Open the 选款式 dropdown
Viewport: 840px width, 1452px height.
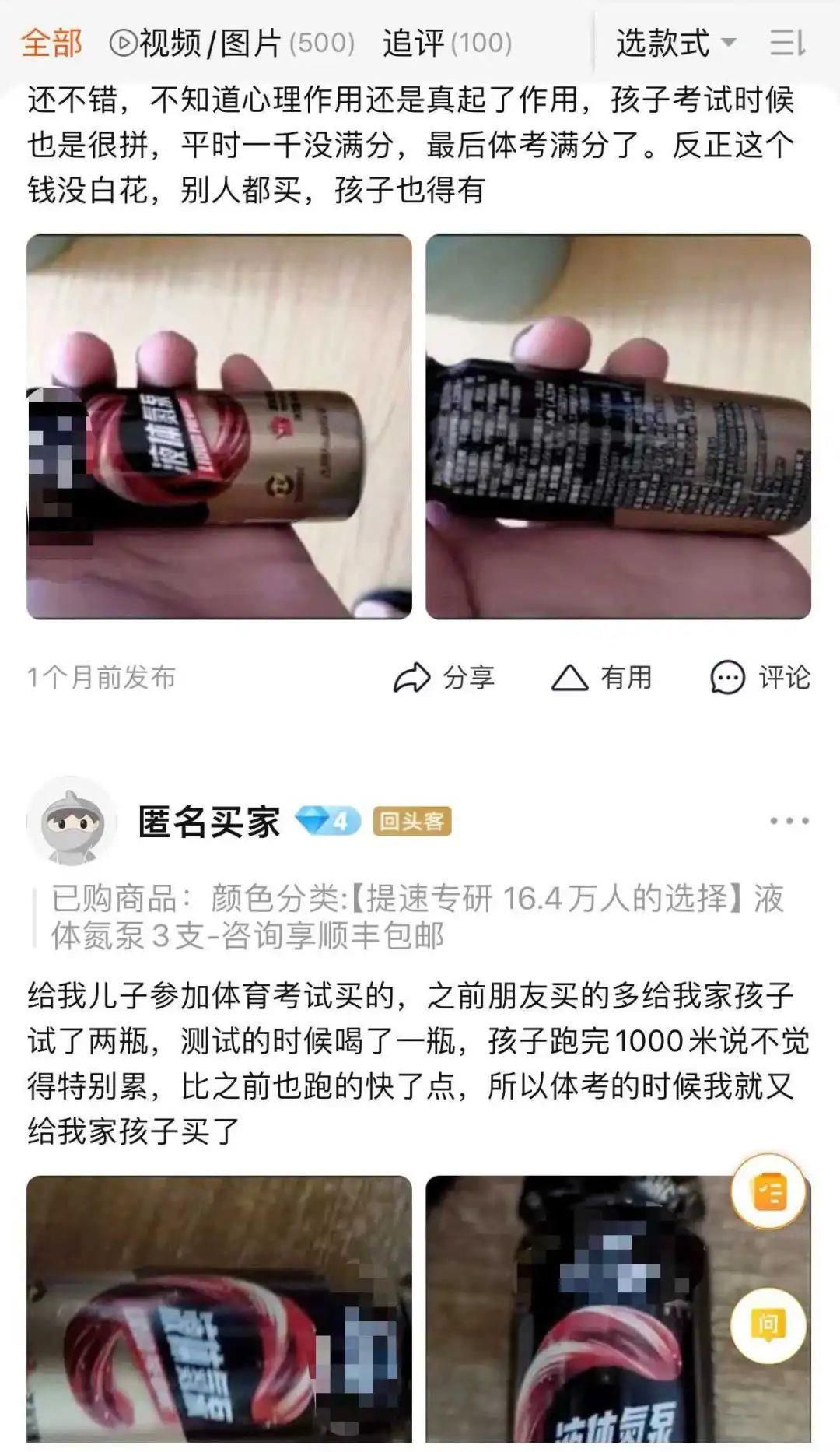674,43
